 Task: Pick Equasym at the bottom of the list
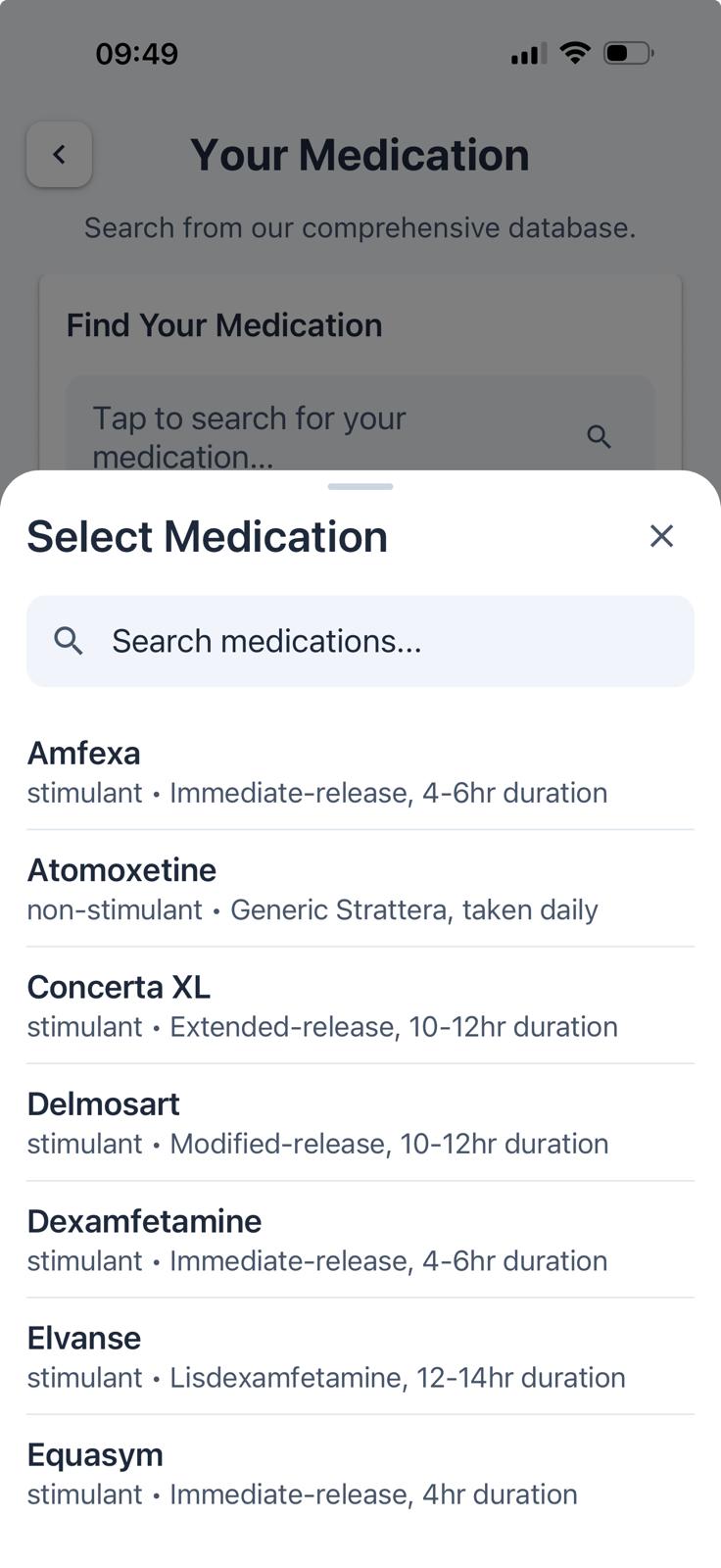click(x=360, y=1472)
